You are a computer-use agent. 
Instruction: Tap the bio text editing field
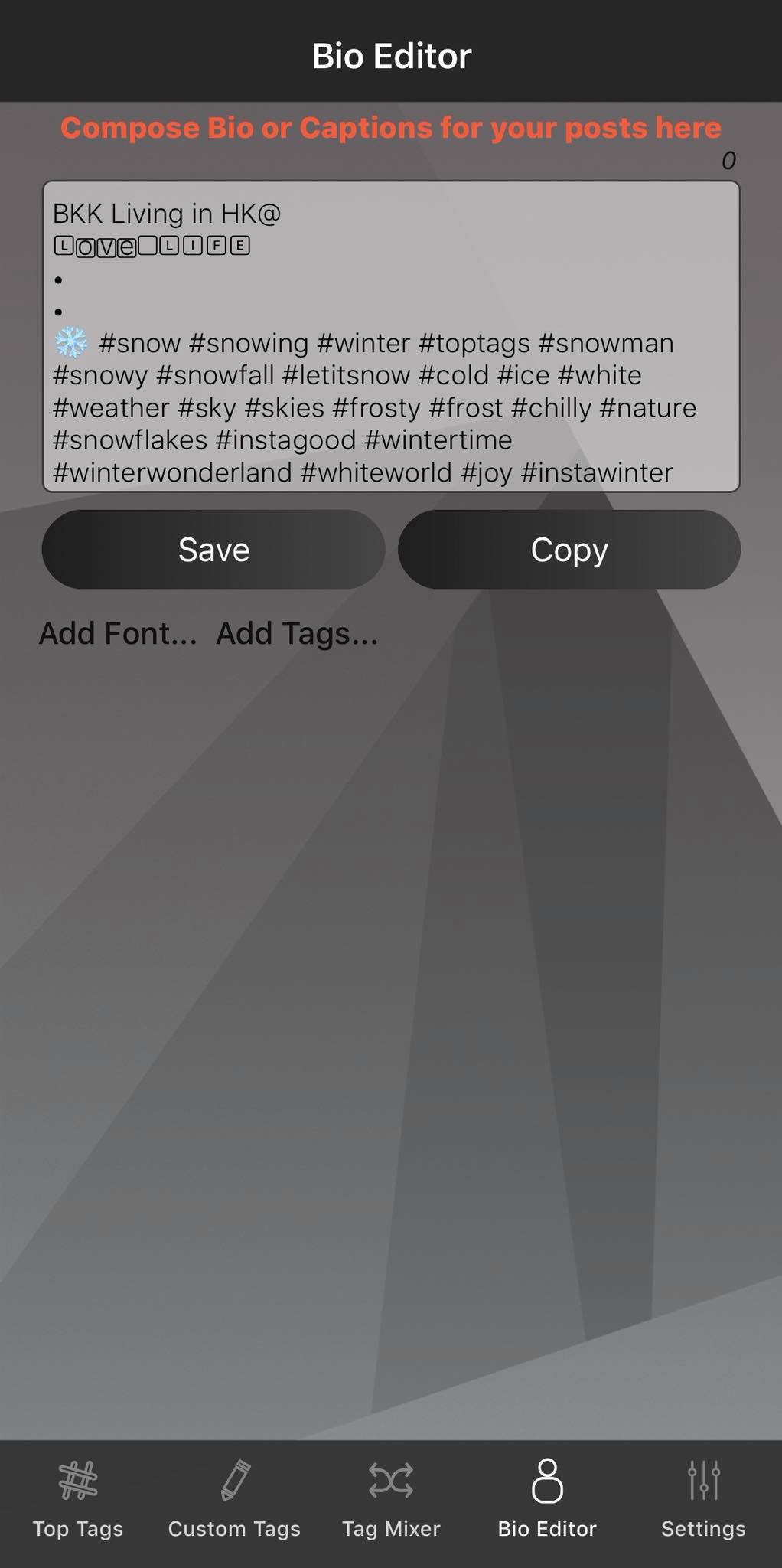pyautogui.click(x=391, y=336)
